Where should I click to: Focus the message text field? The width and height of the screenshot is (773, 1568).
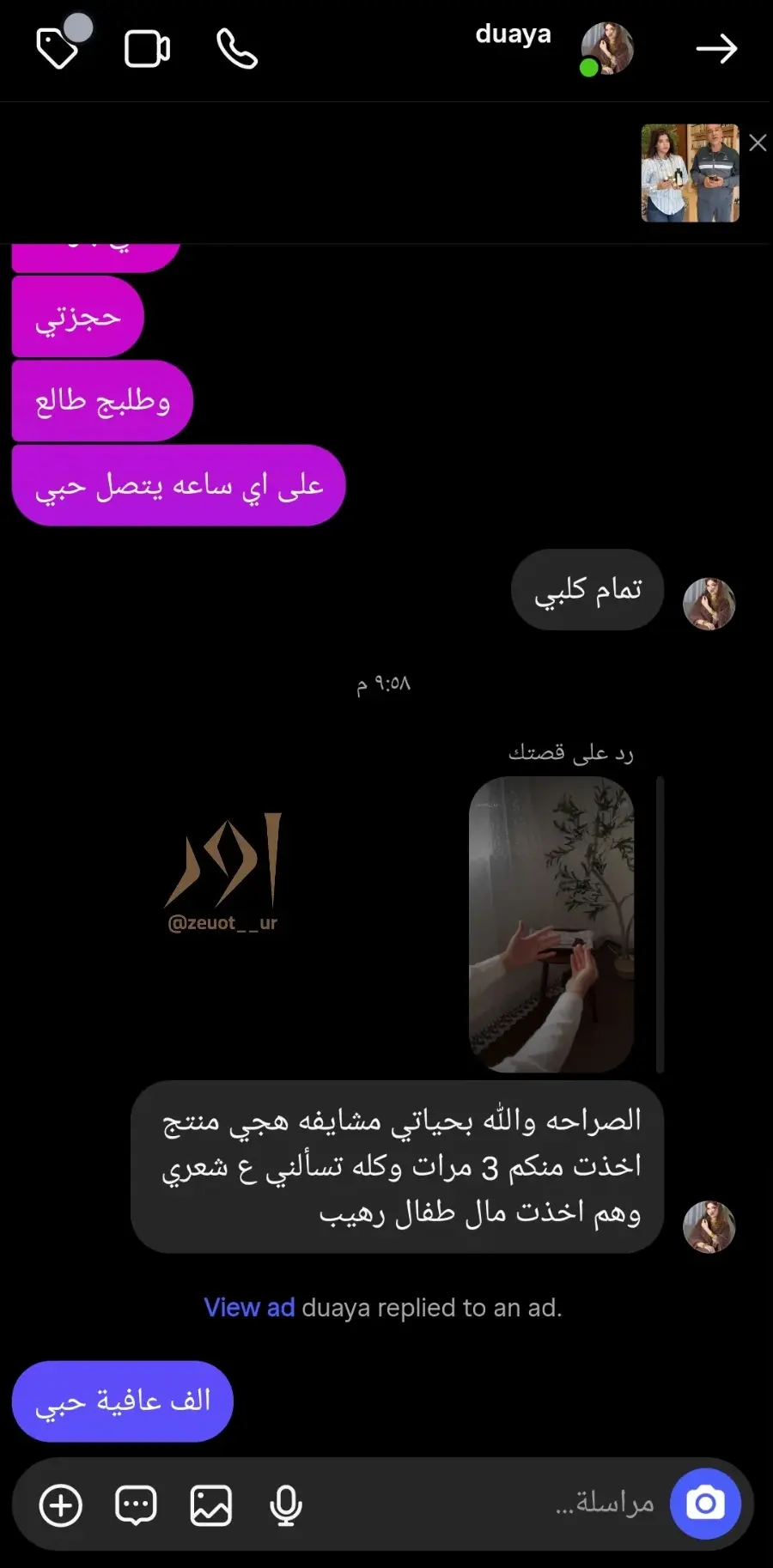[x=481, y=1504]
